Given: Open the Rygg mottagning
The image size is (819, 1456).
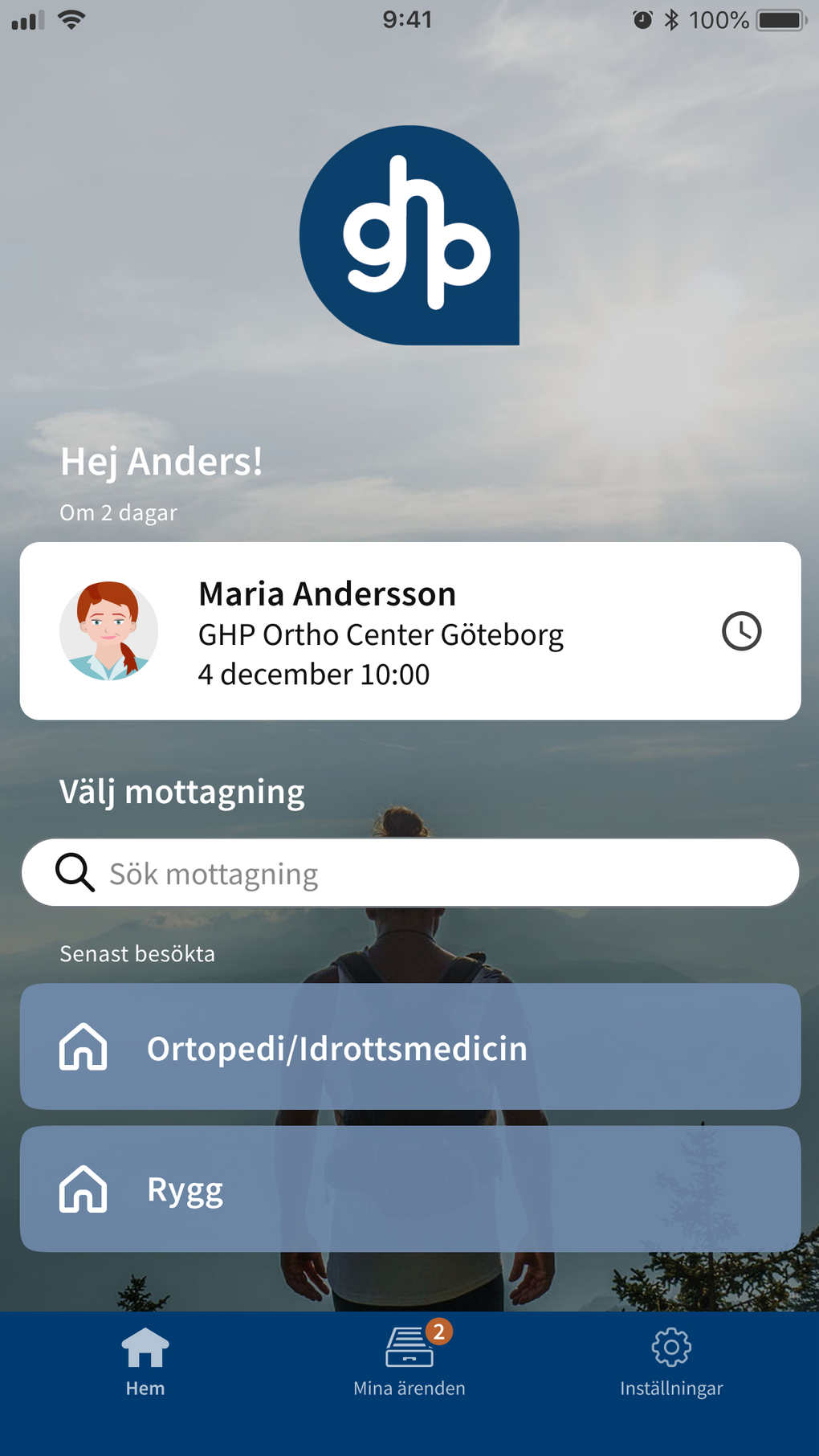Looking at the screenshot, I should click(409, 1188).
